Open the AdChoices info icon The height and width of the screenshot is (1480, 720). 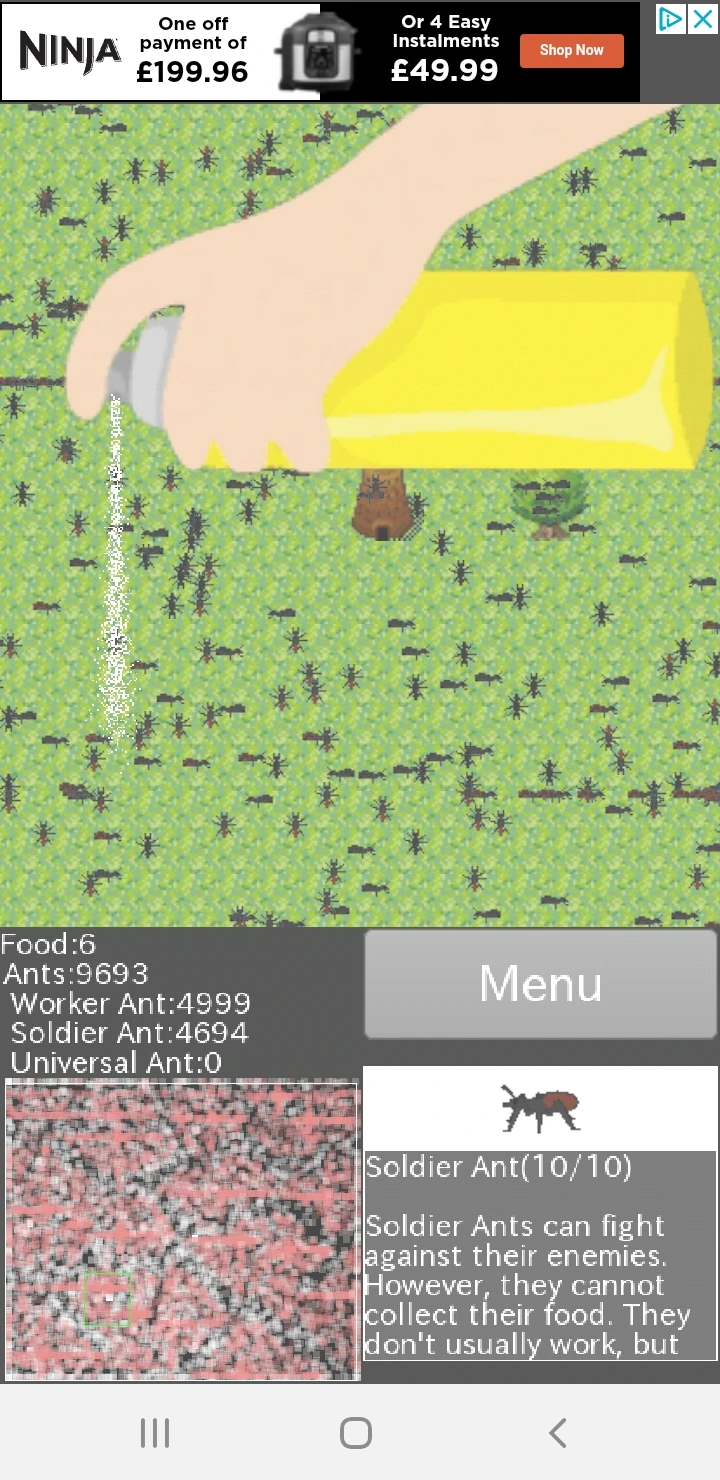pos(670,19)
